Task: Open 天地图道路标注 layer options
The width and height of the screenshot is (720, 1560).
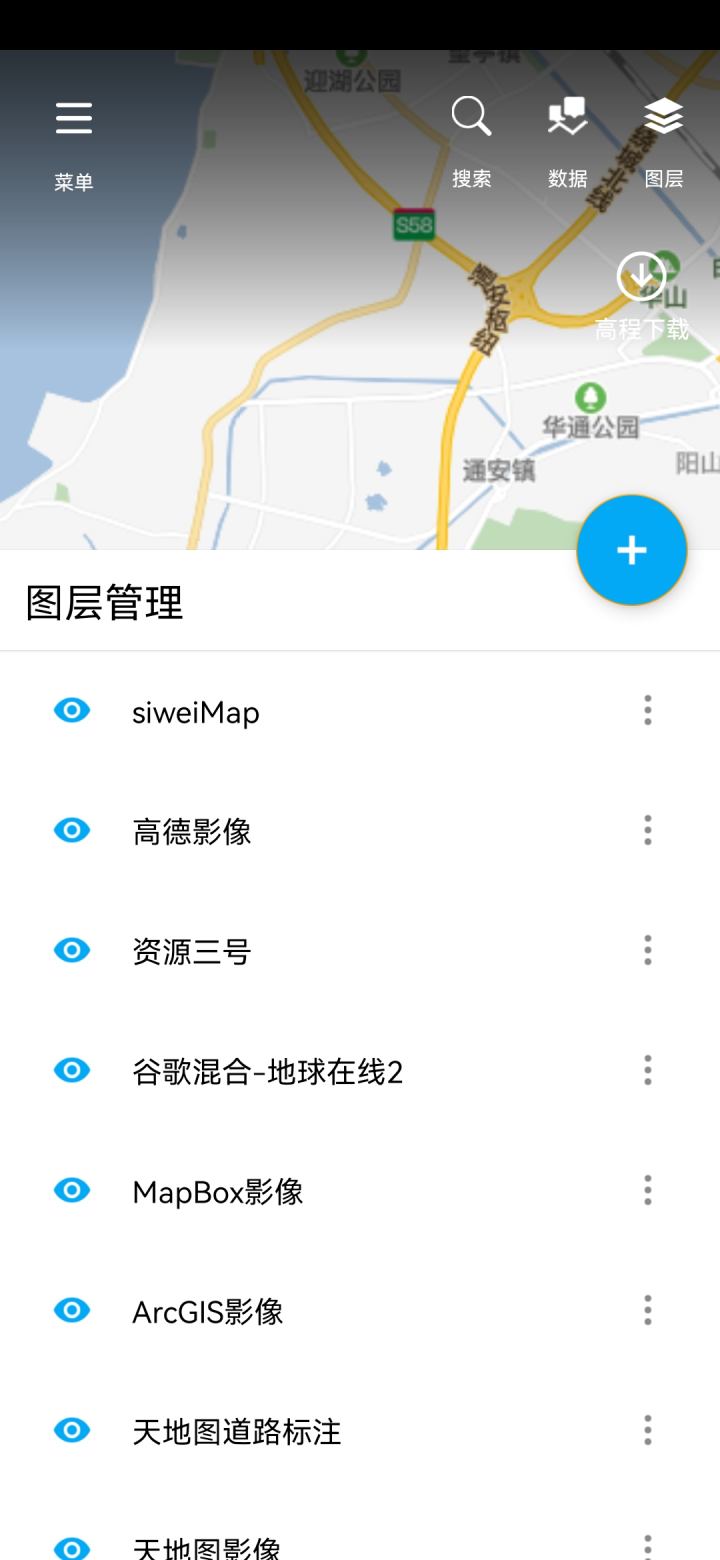Action: point(647,1430)
